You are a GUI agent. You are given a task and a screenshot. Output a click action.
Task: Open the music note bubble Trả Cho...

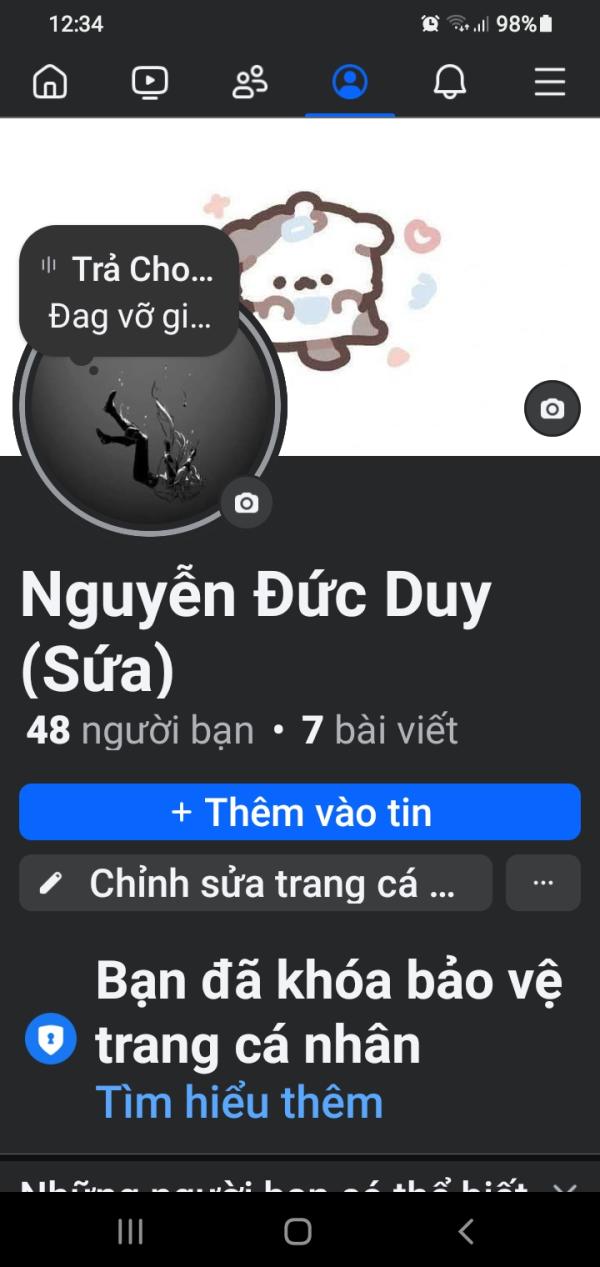[x=129, y=292]
